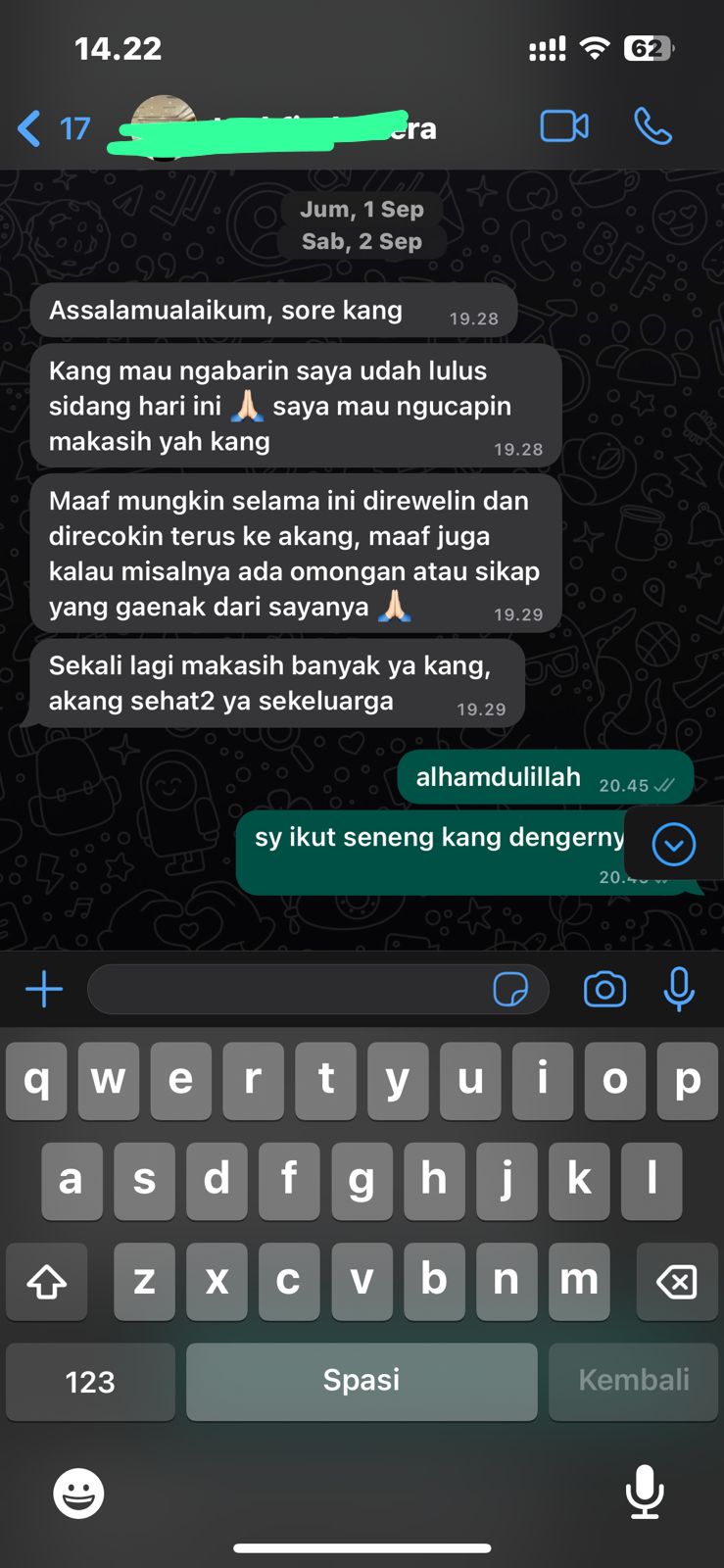Jump to the latest messages with the down arrow
The image size is (724, 1568).
(x=674, y=845)
